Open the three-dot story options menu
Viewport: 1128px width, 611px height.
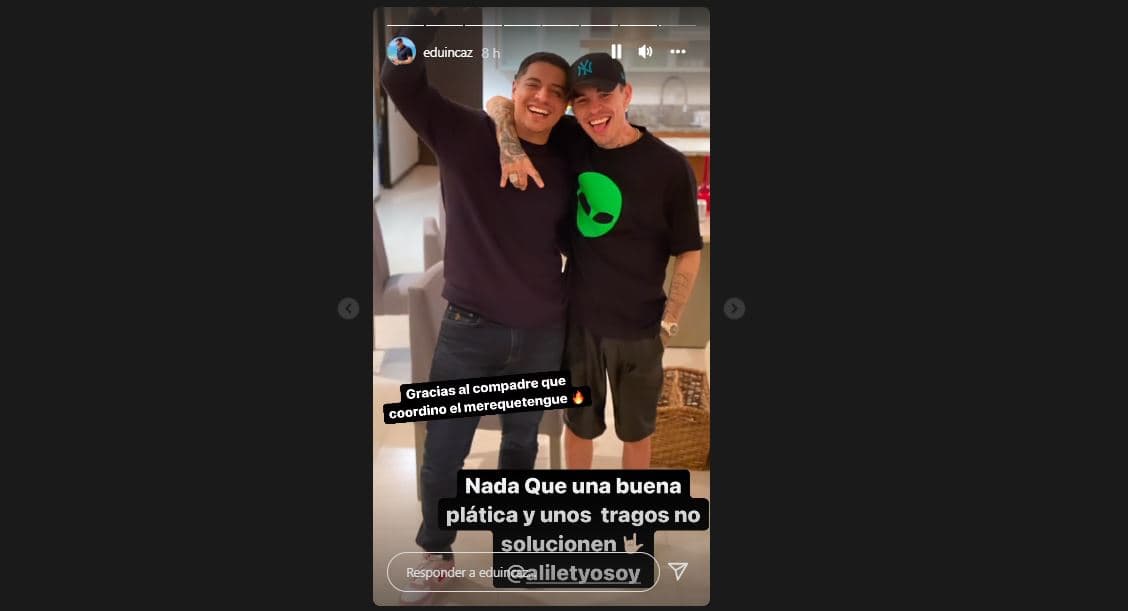pos(678,51)
